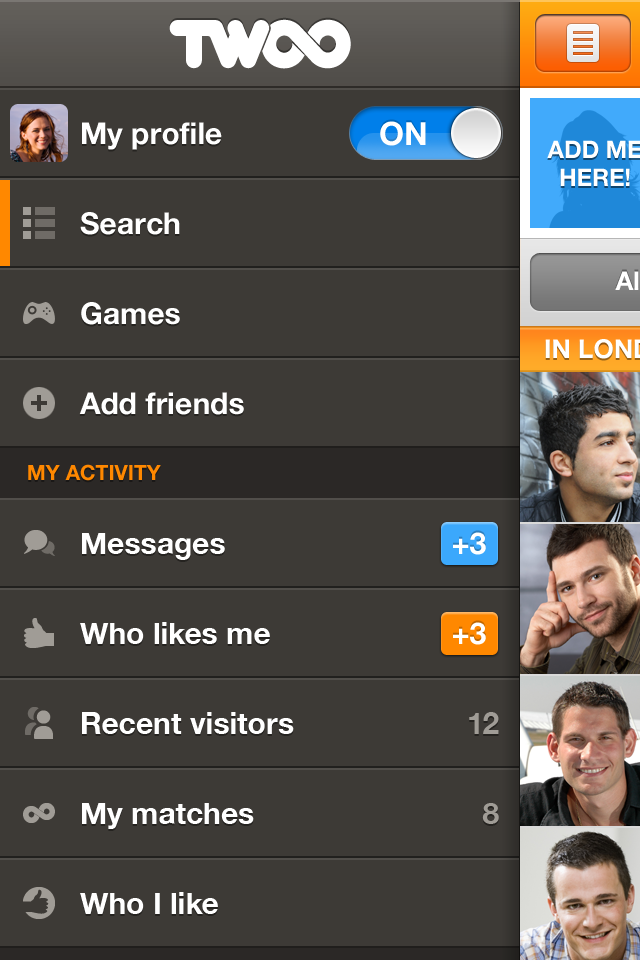640x960 pixels.
Task: View Who likes me
Action: click(175, 634)
